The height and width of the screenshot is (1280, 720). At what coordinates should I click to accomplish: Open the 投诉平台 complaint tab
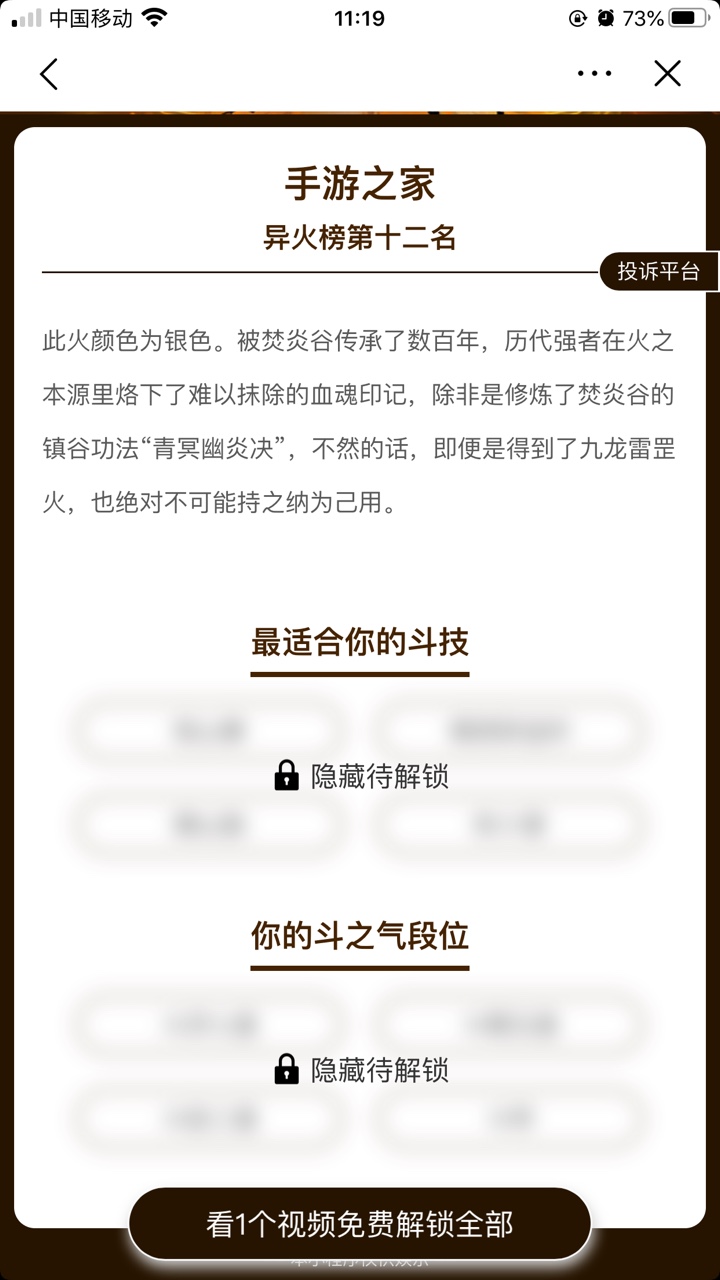coord(658,271)
